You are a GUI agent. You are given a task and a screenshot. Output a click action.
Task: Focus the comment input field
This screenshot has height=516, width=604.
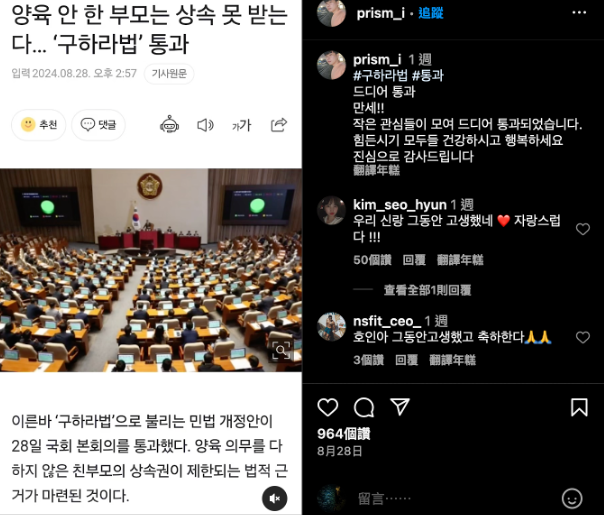click(450, 497)
